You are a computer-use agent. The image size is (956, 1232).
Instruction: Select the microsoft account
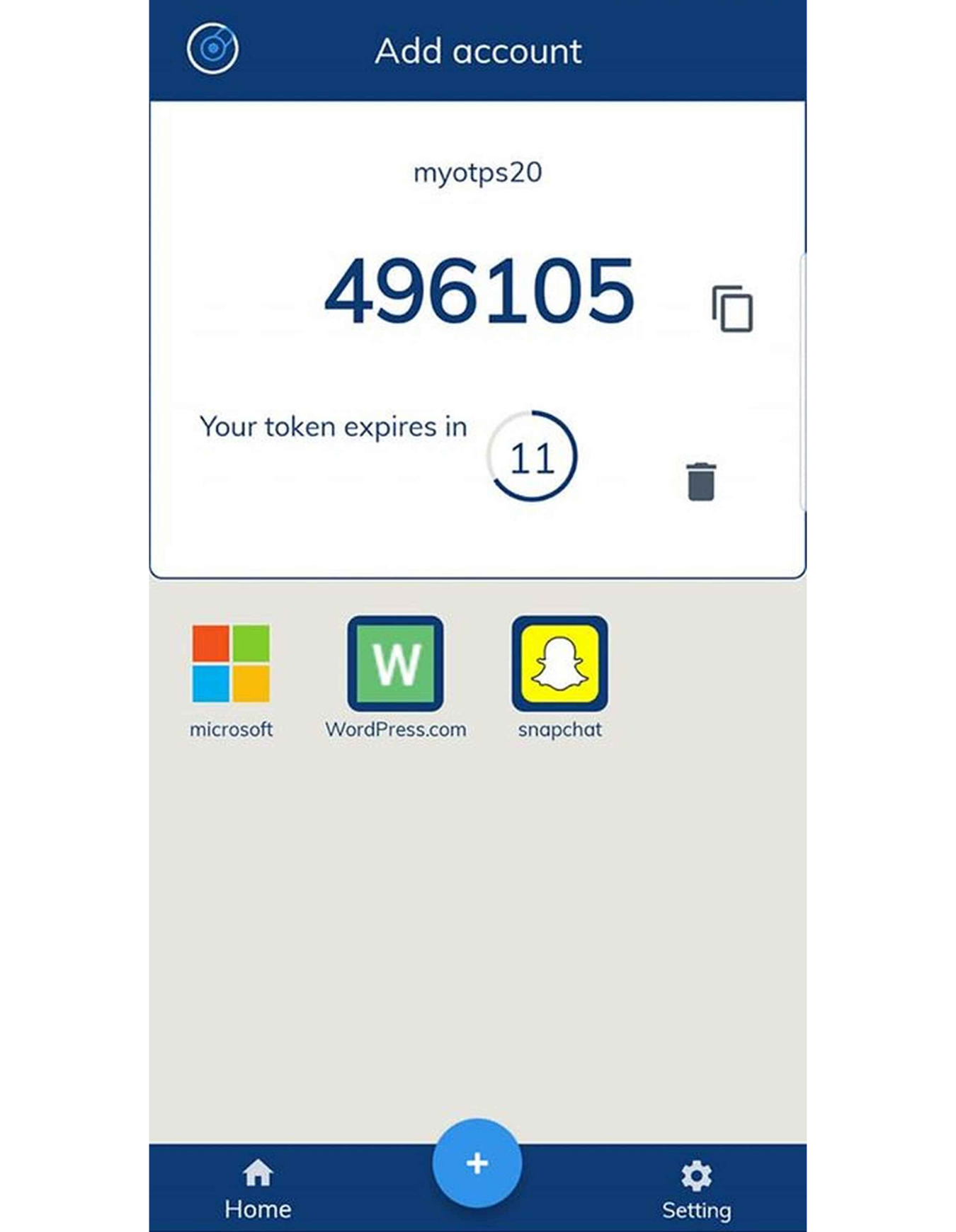point(231,664)
